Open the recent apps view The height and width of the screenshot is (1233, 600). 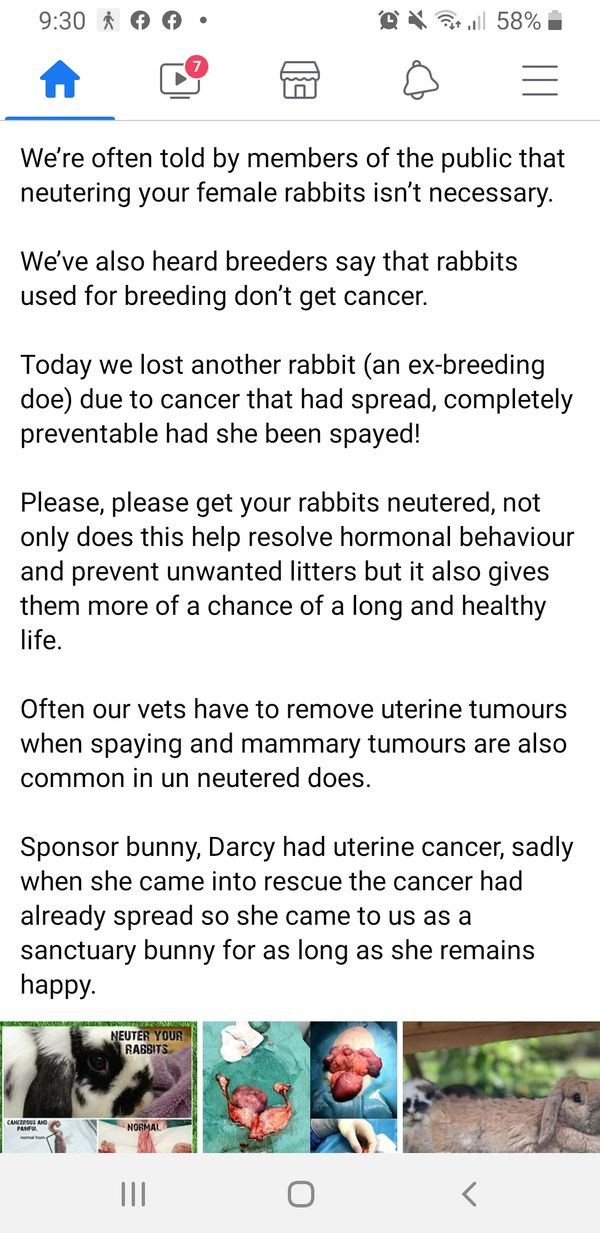pyautogui.click(x=132, y=1193)
